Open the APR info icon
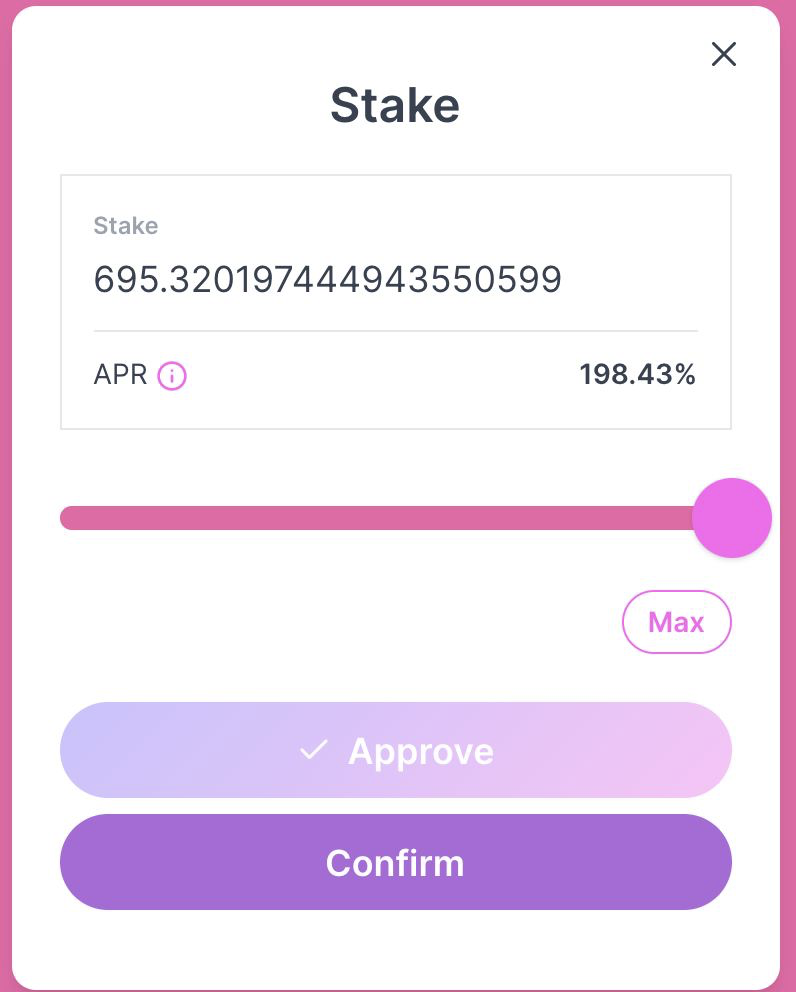The height and width of the screenshot is (992, 796). click(172, 376)
